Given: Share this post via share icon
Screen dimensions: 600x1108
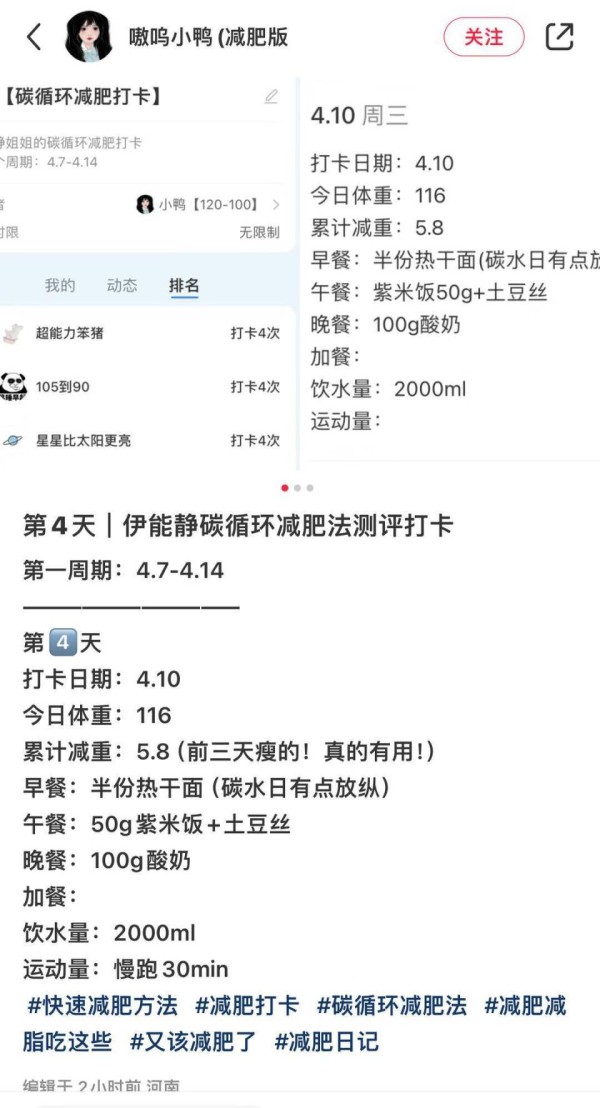Looking at the screenshot, I should click(x=559, y=38).
